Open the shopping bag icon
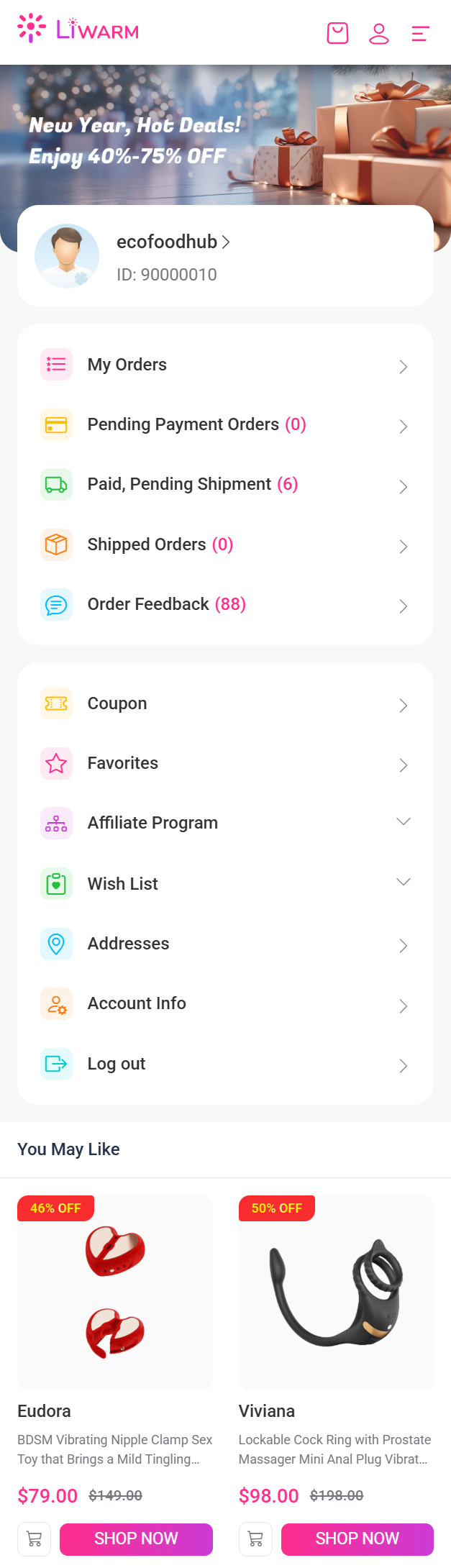This screenshot has width=451, height=1568. (x=337, y=33)
